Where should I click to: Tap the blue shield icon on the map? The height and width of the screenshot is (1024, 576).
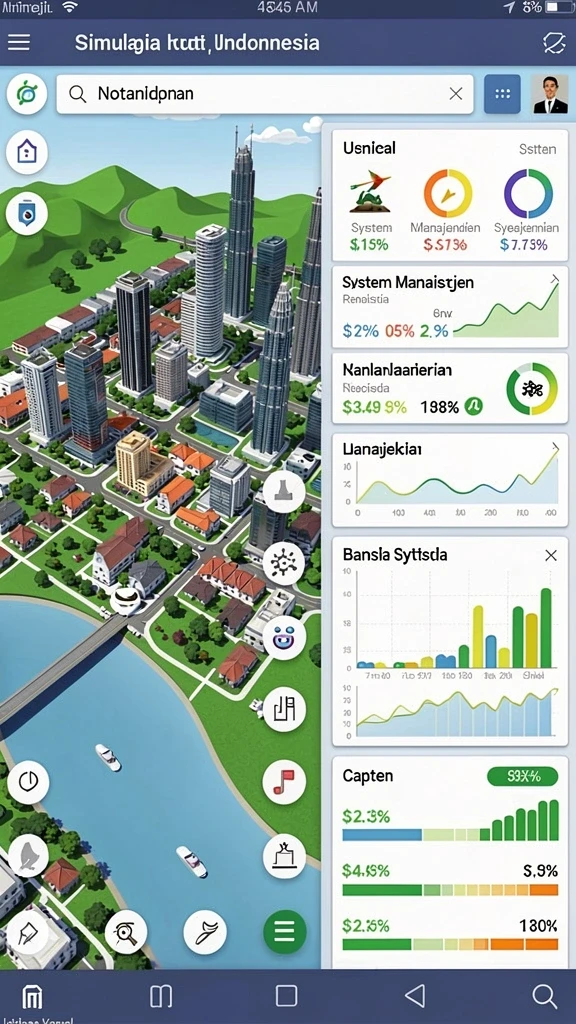click(x=27, y=214)
